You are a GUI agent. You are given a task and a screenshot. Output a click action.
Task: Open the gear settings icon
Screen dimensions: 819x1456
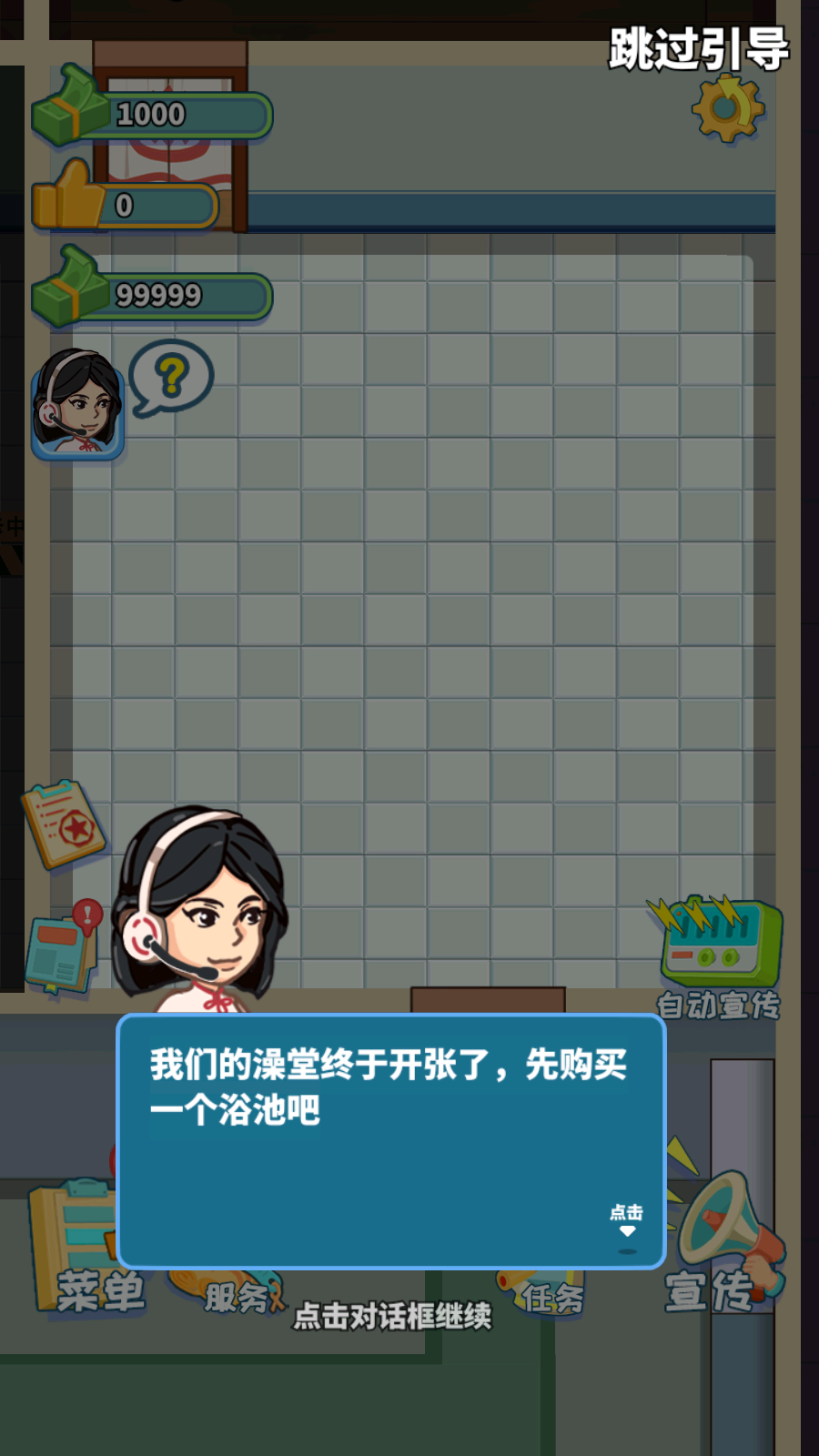point(728,108)
